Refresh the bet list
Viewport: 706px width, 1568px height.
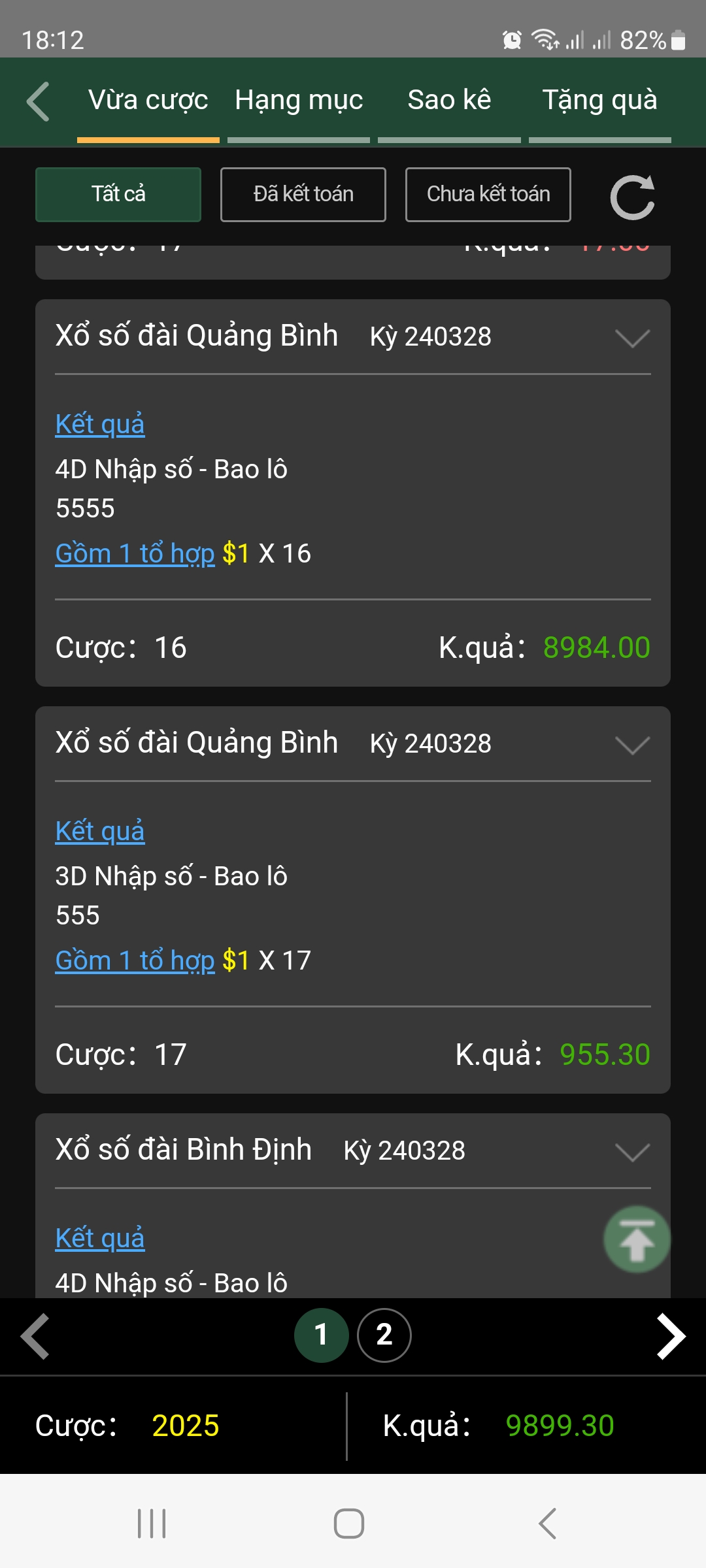click(632, 197)
